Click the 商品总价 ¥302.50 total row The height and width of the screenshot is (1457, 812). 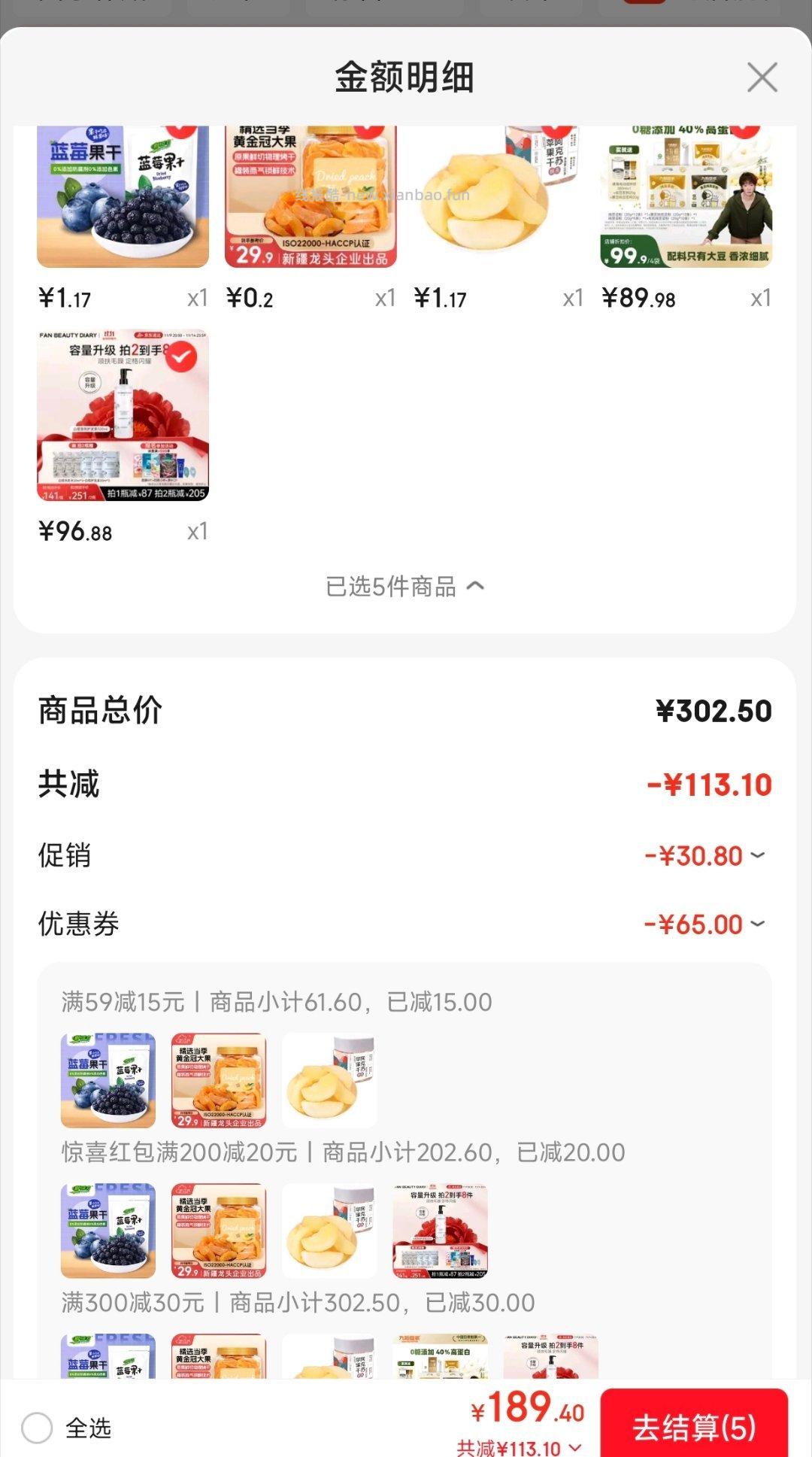click(x=406, y=710)
